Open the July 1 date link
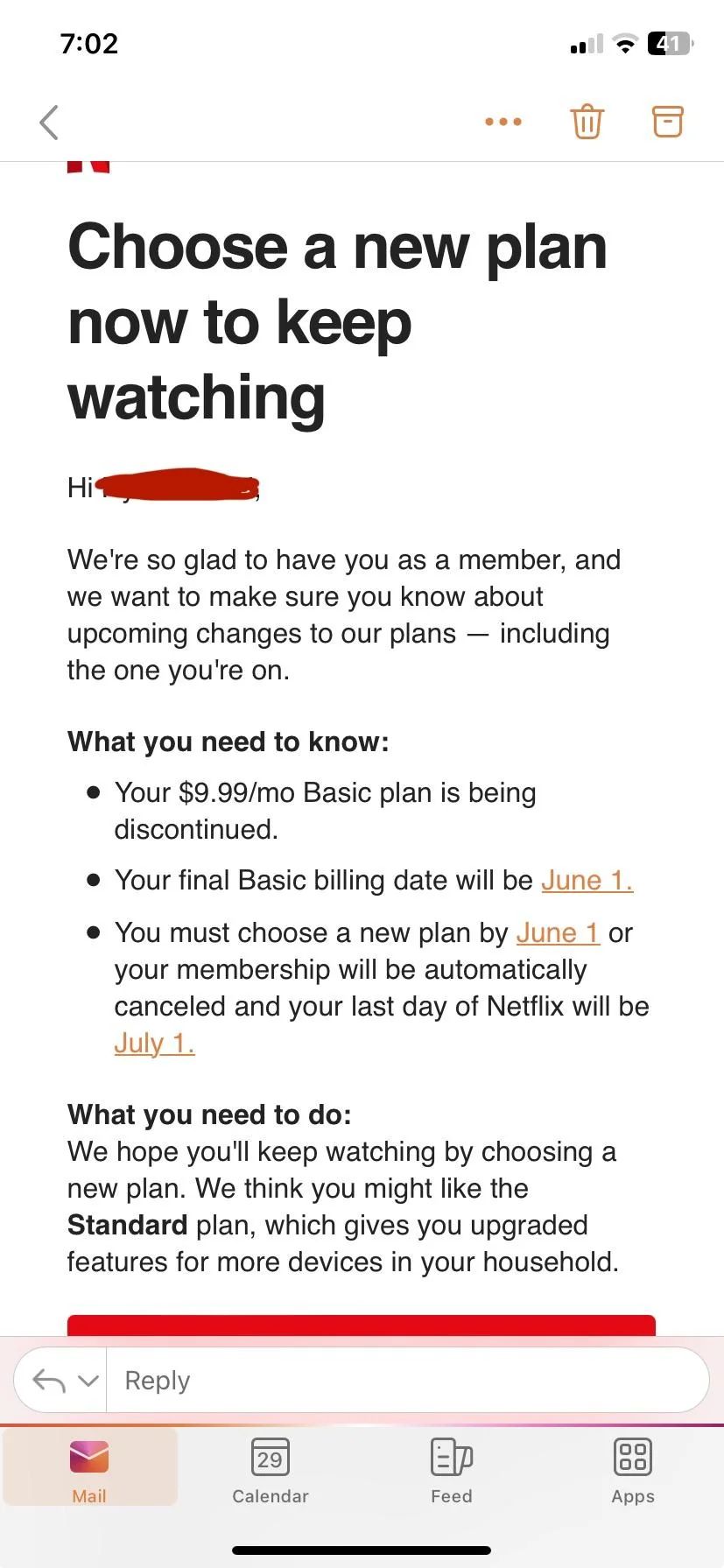724x1568 pixels. coord(154,1044)
